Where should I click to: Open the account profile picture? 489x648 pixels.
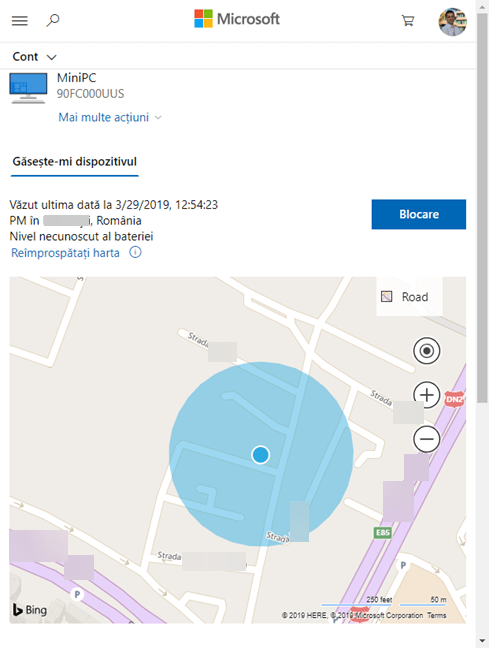pyautogui.click(x=453, y=21)
